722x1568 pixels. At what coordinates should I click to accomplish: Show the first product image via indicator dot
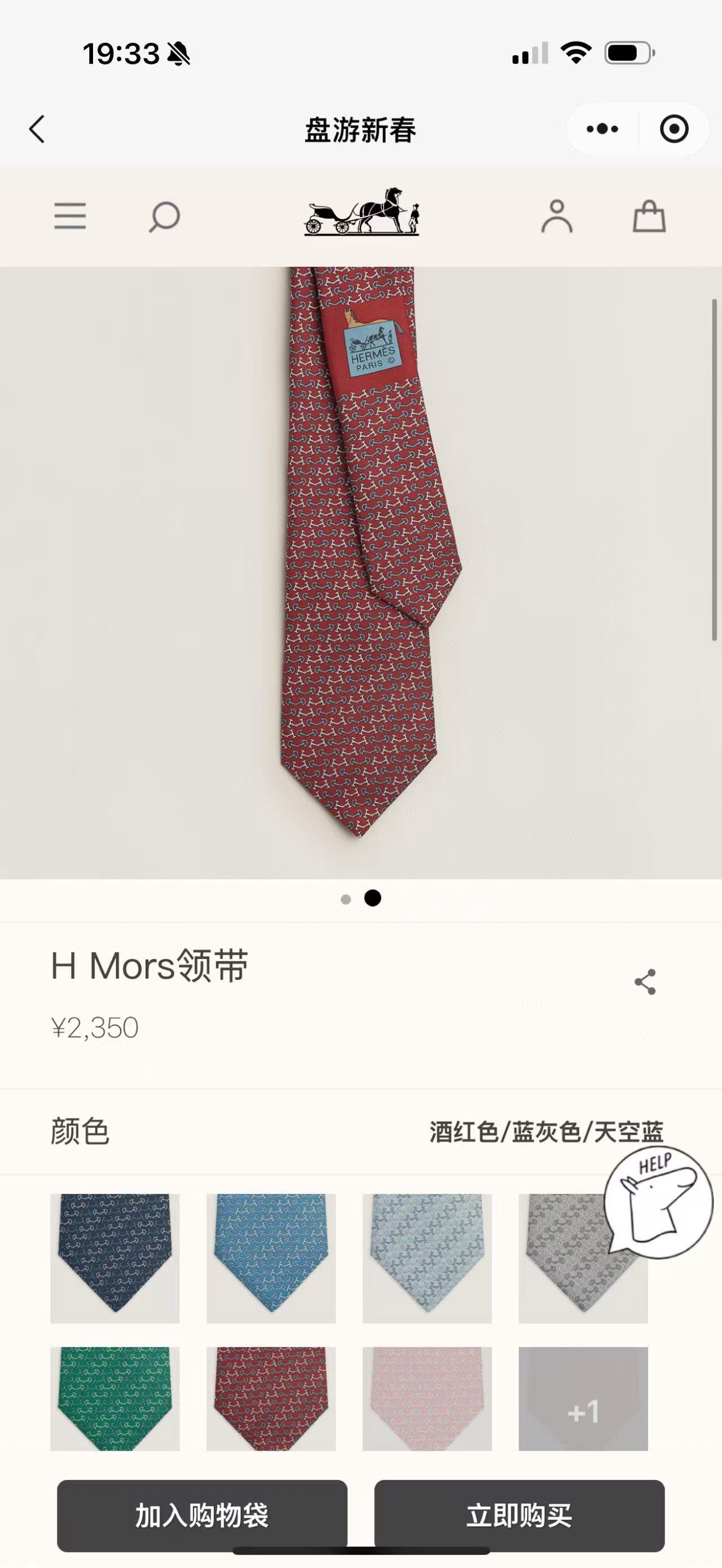[x=346, y=899]
